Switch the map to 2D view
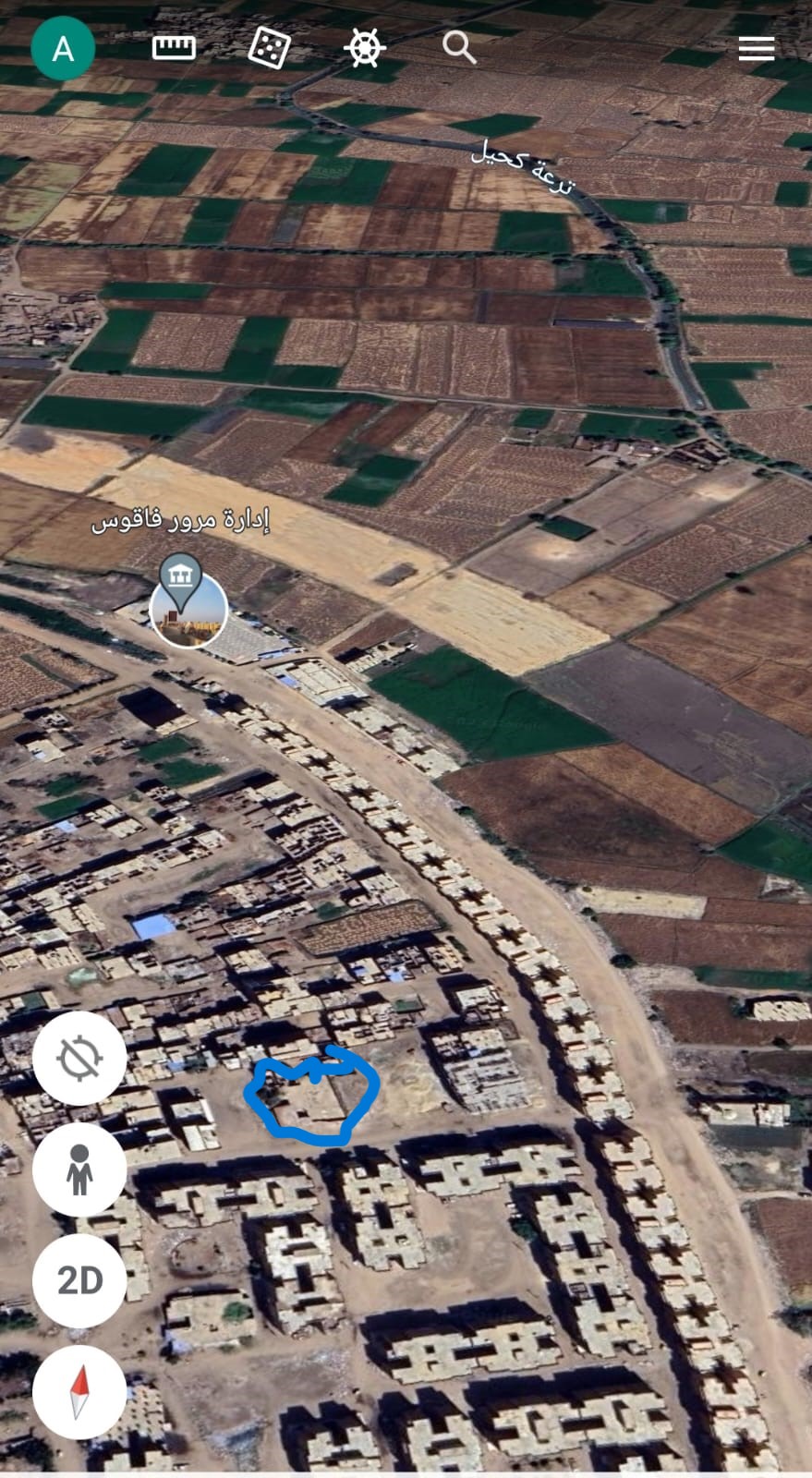Viewport: 812px width, 1478px height. click(x=79, y=1280)
